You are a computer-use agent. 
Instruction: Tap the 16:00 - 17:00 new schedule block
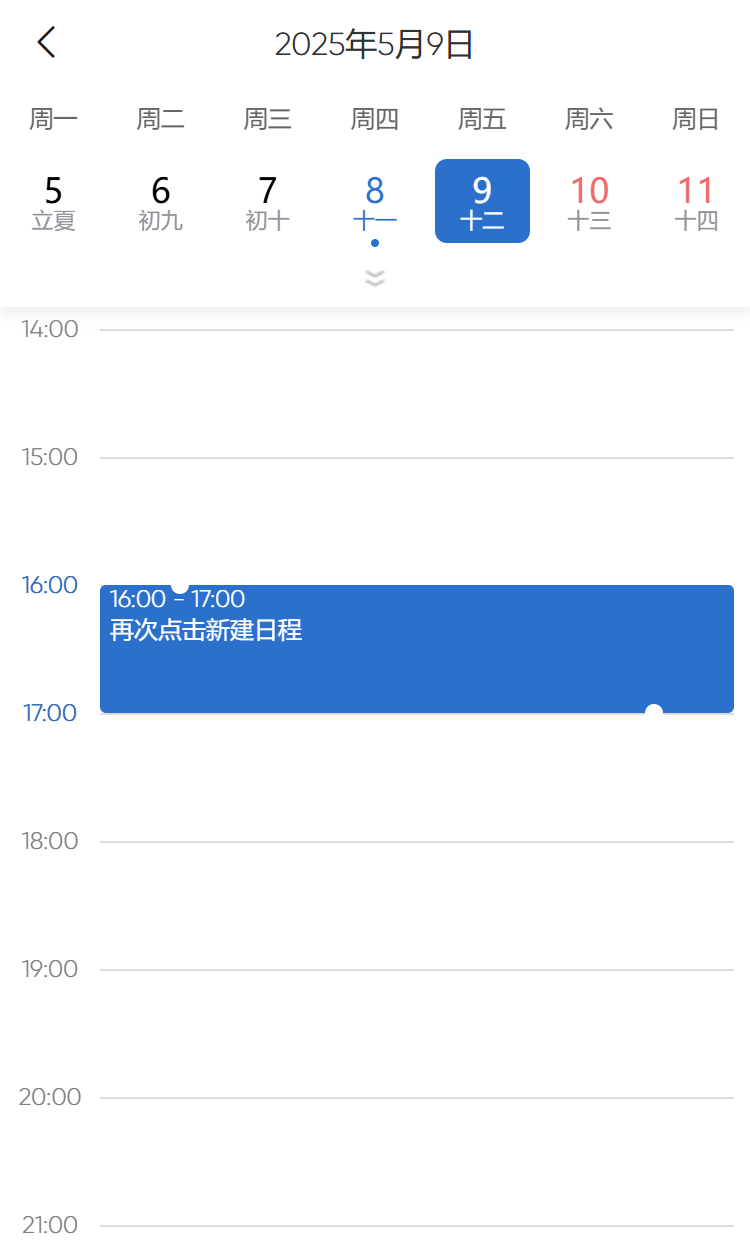pyautogui.click(x=417, y=649)
